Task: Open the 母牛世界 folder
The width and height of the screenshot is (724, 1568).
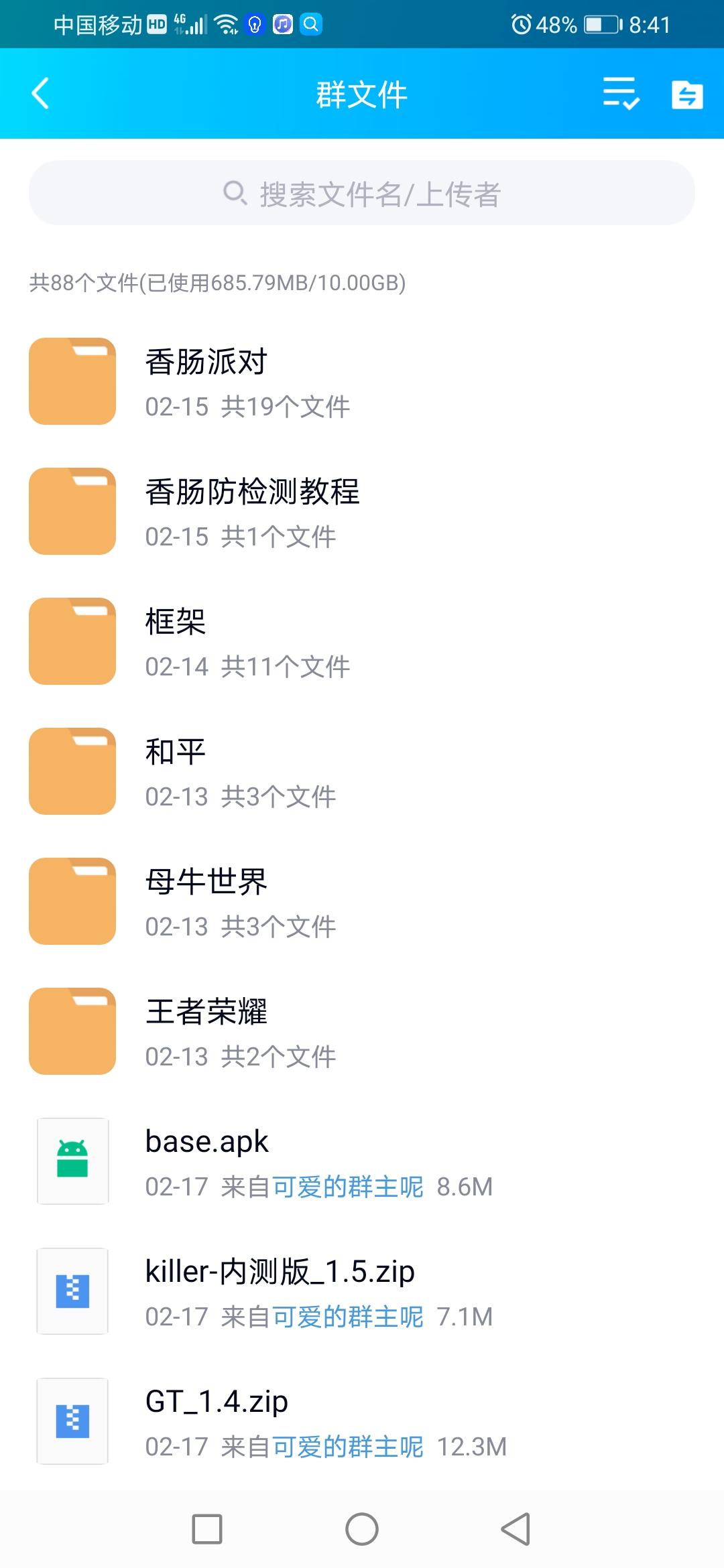Action: [362, 901]
